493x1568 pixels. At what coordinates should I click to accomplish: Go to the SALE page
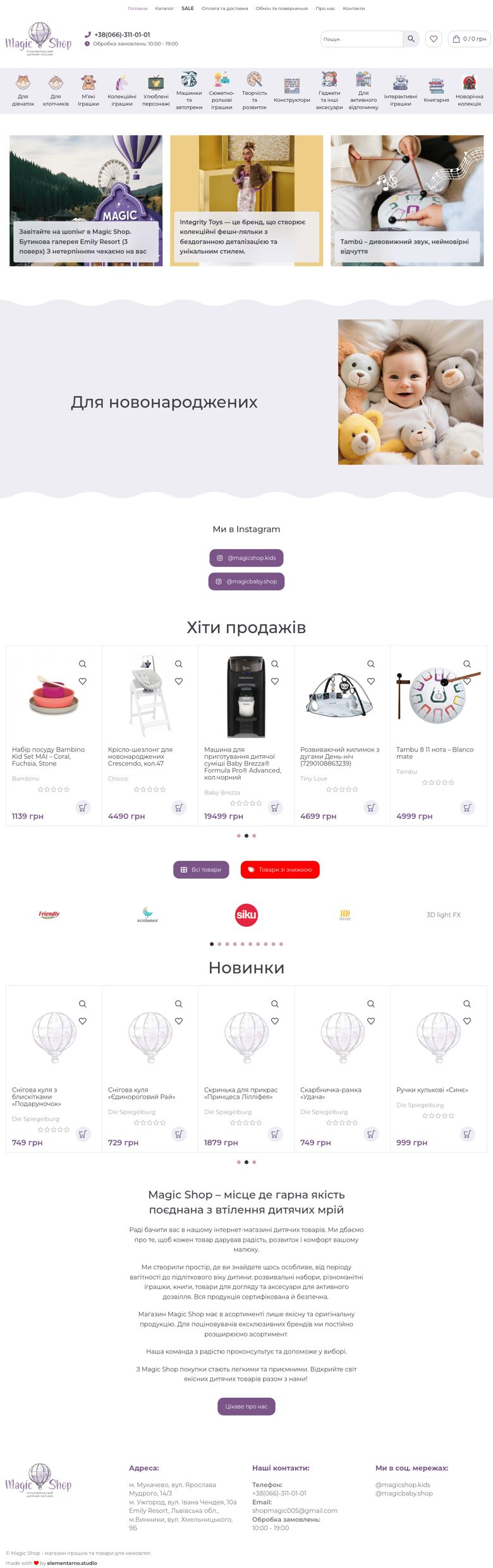point(188,9)
